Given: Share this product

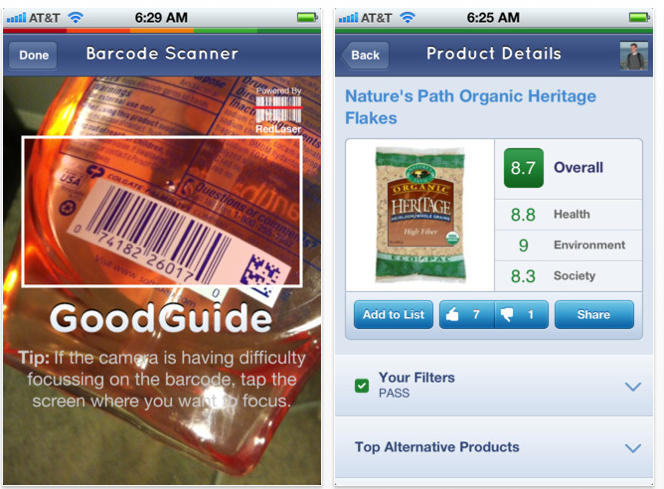Looking at the screenshot, I should click(x=593, y=315).
